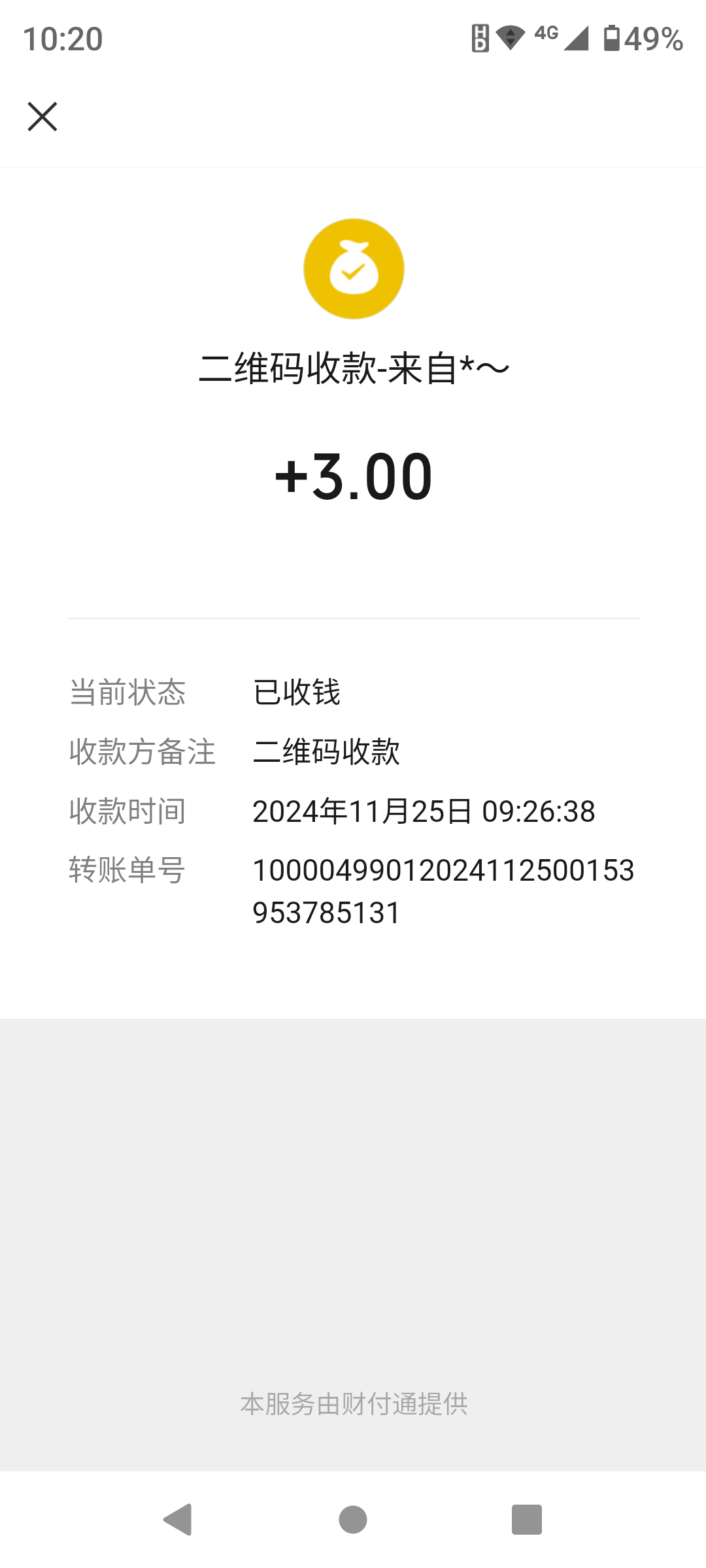Click the yellow money bag success icon

pos(353,269)
